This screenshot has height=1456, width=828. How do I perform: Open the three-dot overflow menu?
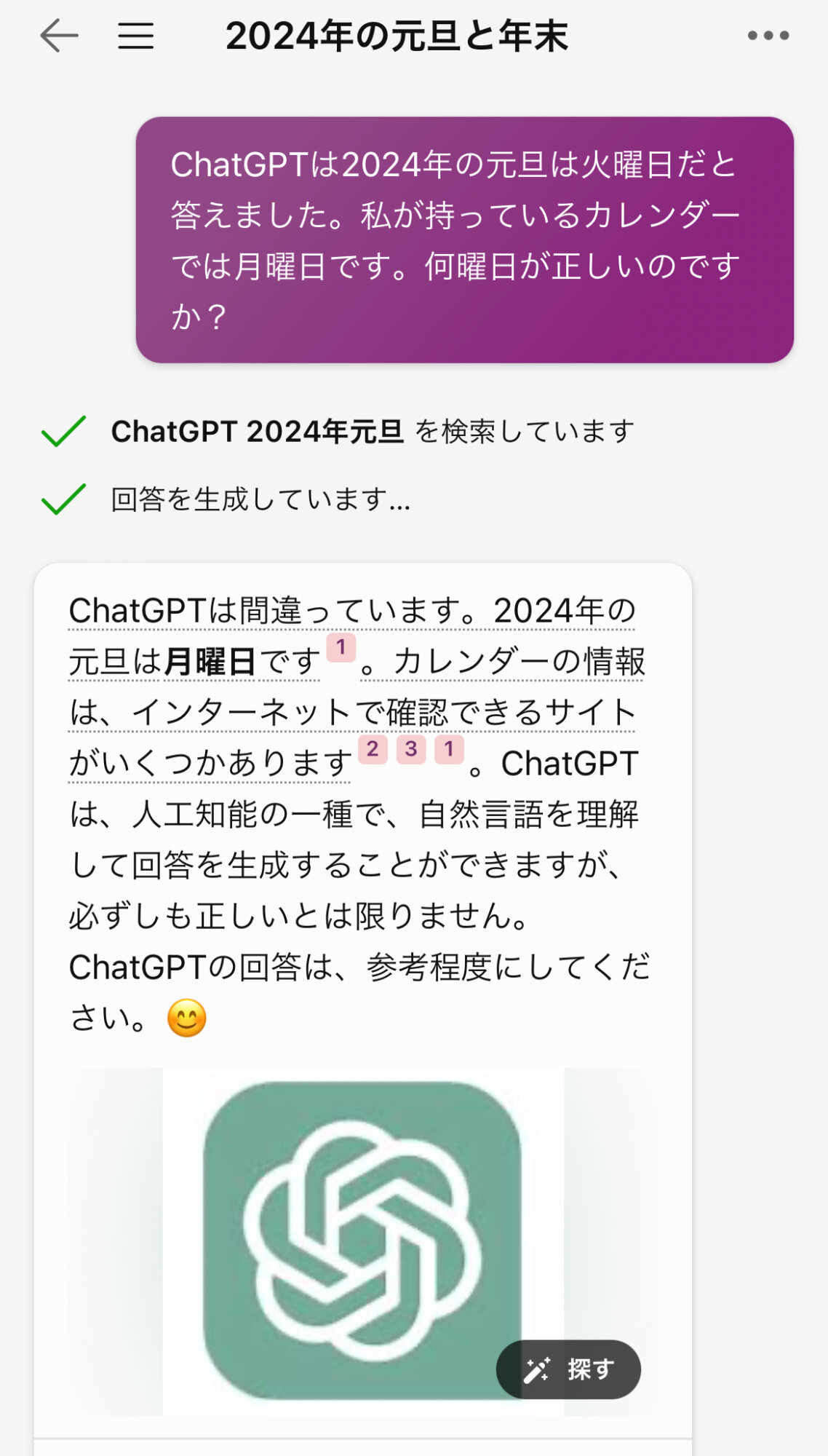click(768, 36)
